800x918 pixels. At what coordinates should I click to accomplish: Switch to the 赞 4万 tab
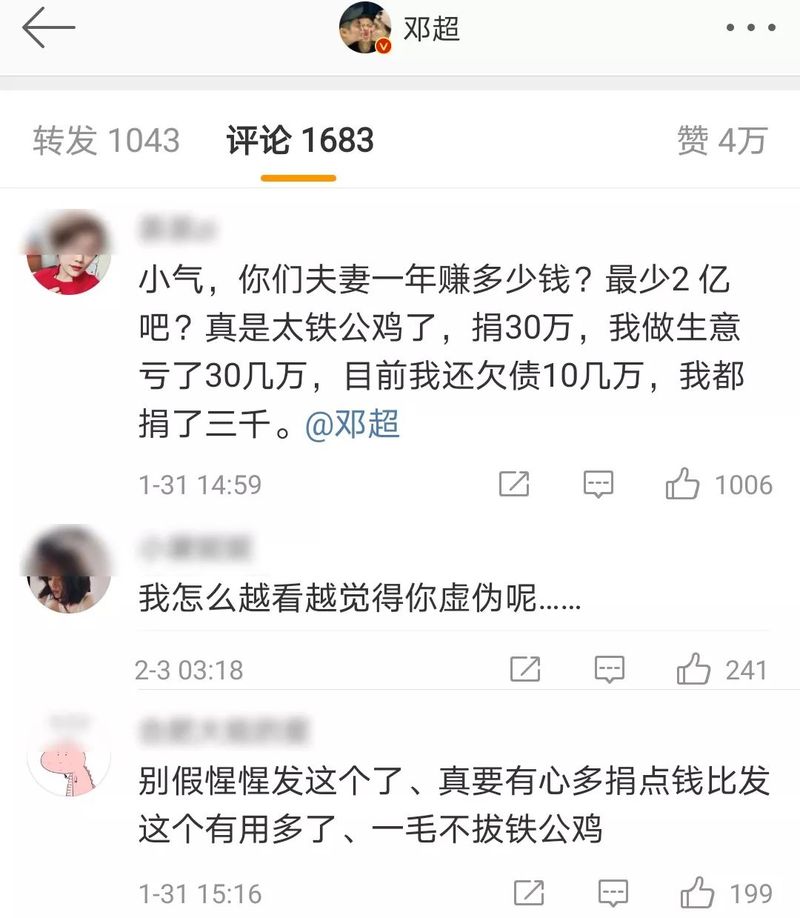pyautogui.click(x=721, y=141)
